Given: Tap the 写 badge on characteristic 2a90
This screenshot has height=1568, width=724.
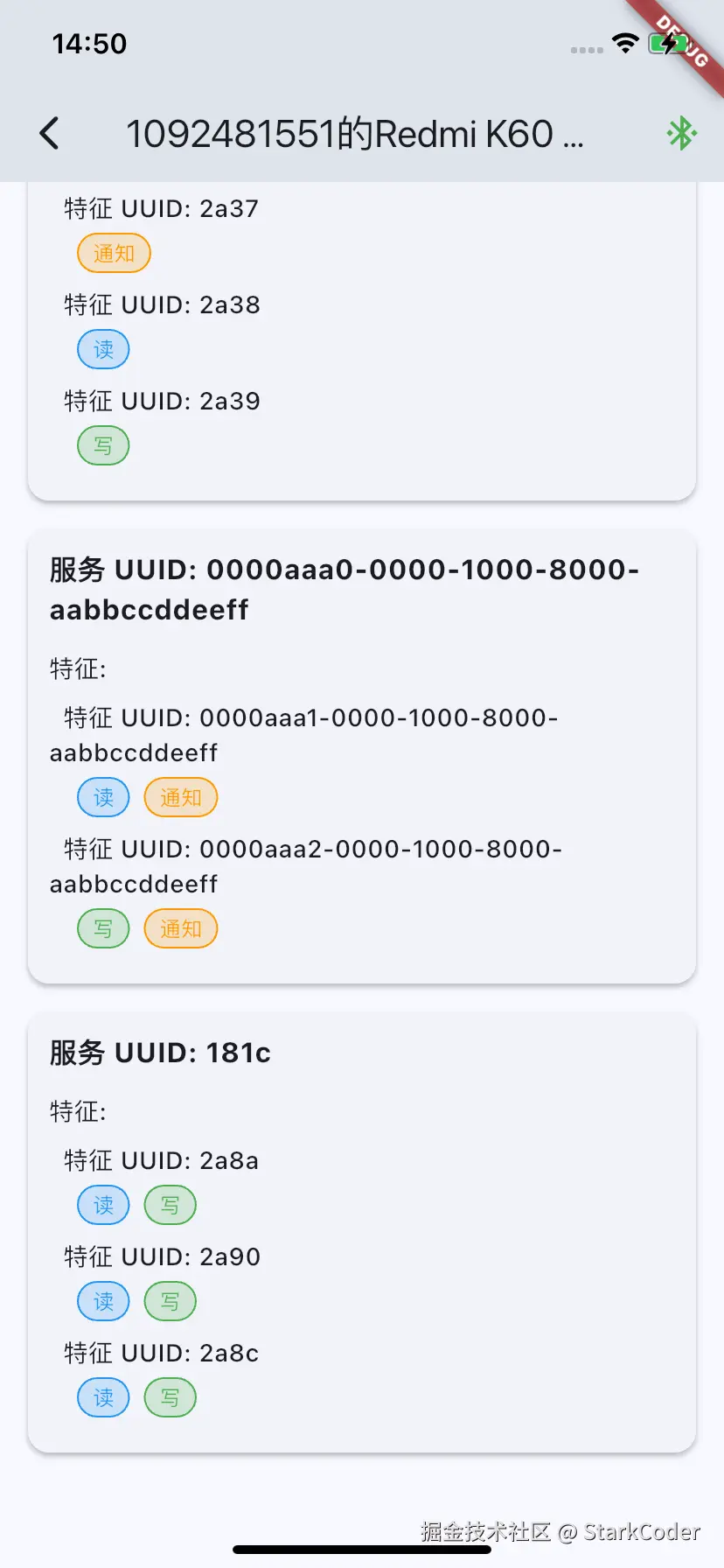Looking at the screenshot, I should point(170,1301).
